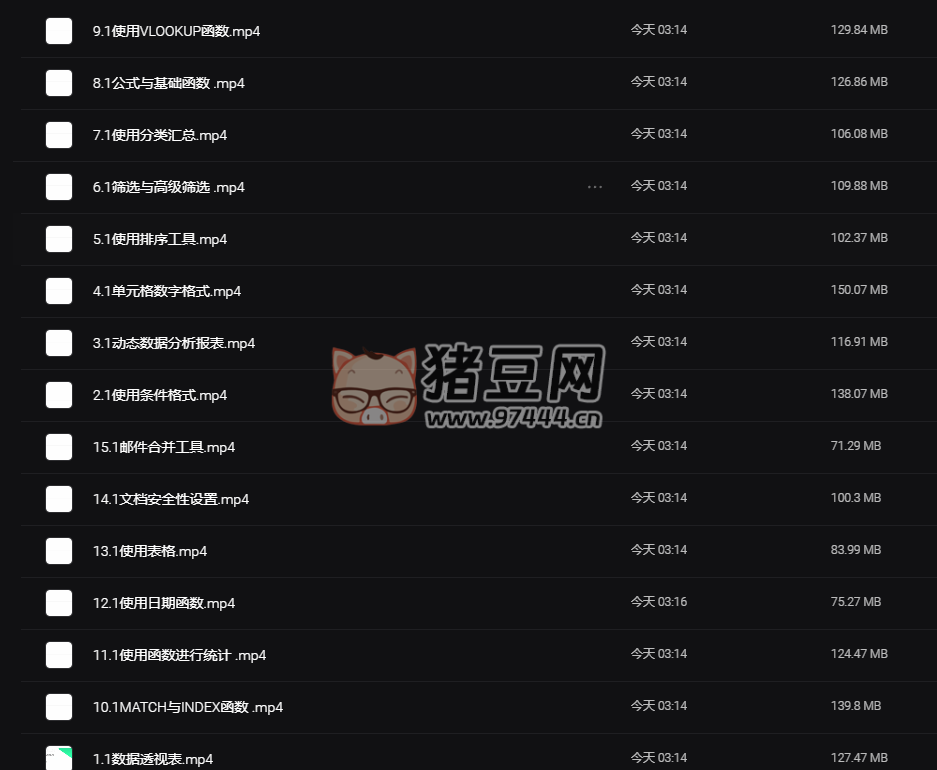
Task: Open 3.1动态数据分析报表.mp4
Action: [174, 343]
